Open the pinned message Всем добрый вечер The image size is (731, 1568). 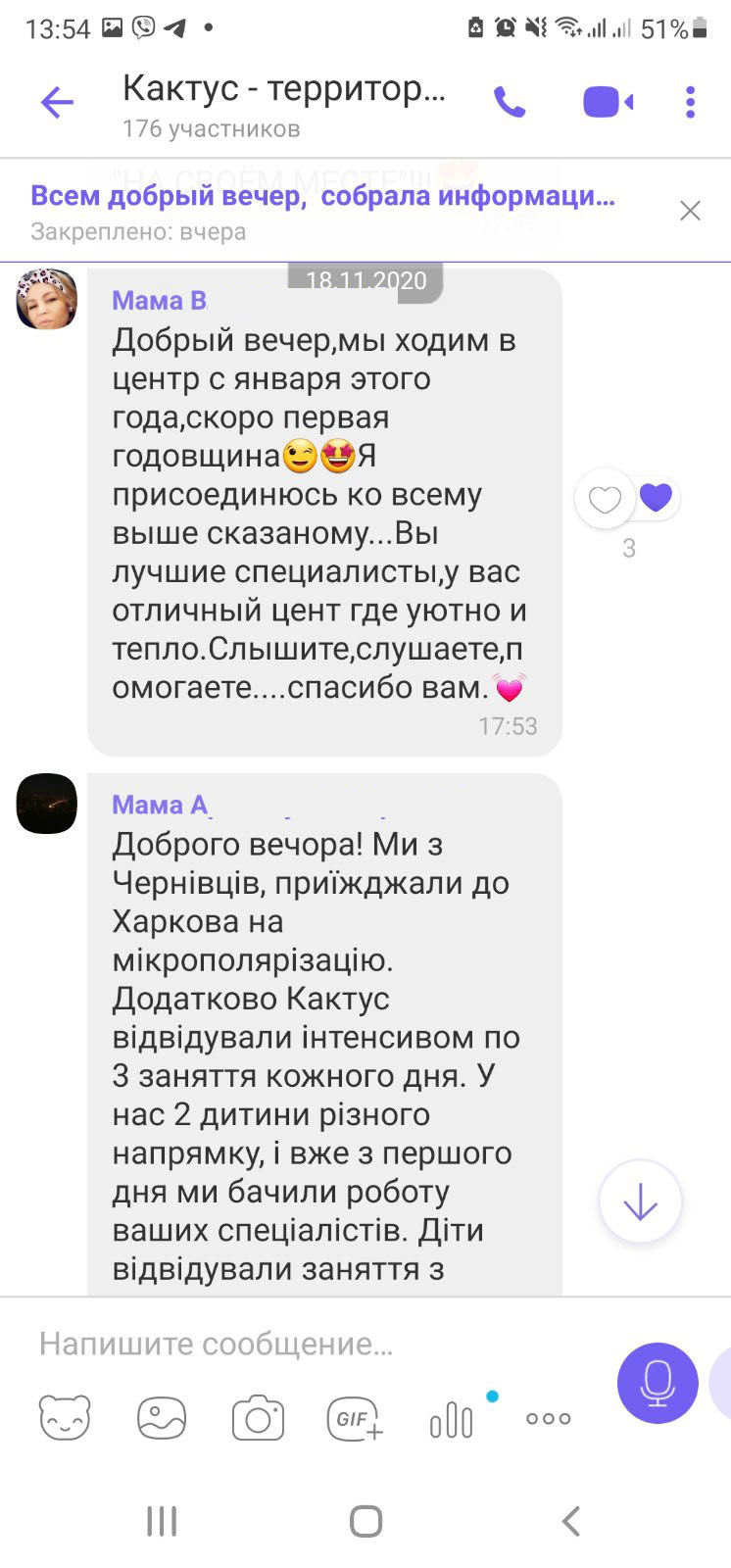click(x=323, y=211)
